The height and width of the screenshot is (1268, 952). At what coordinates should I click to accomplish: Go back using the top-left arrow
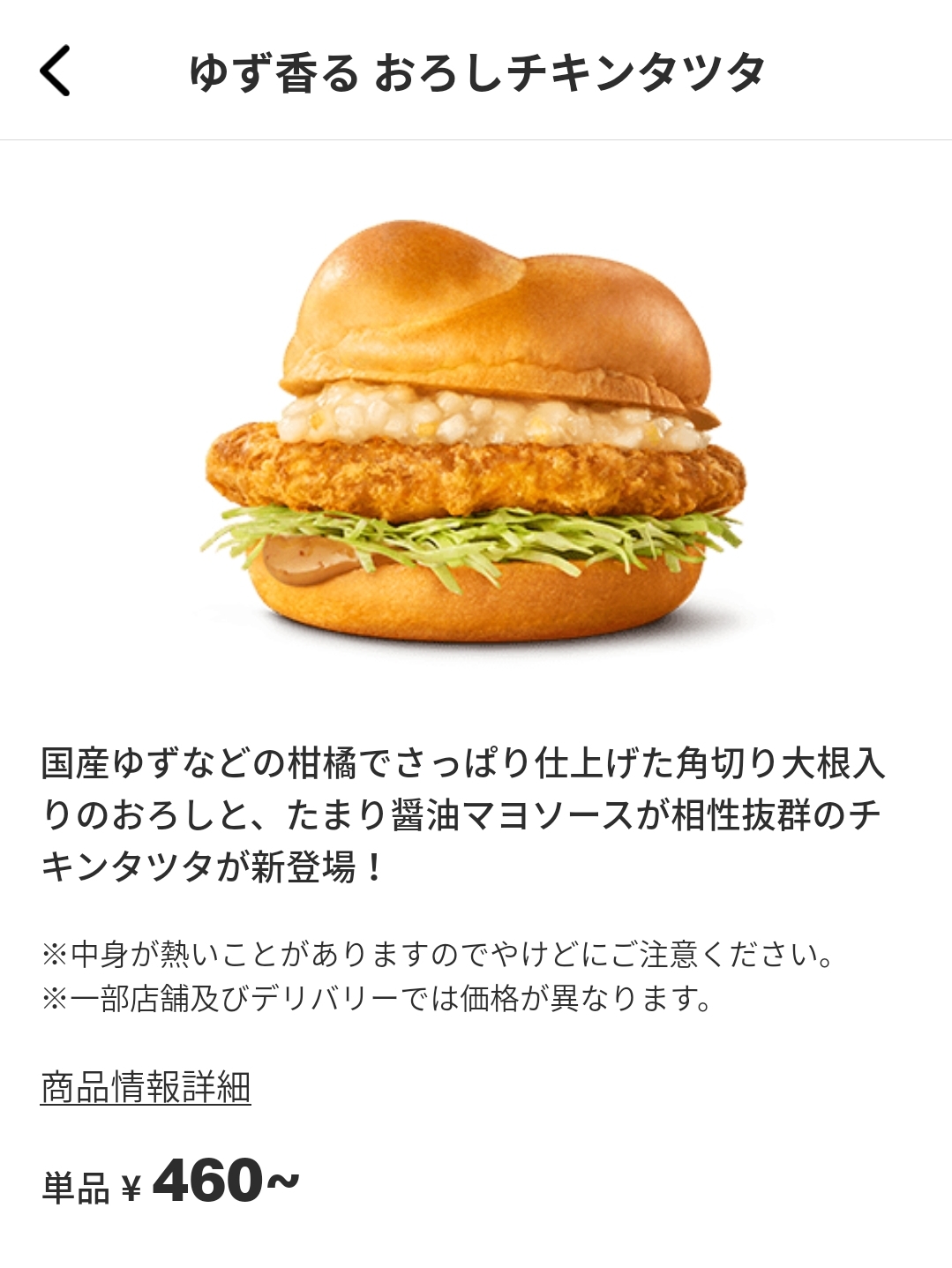[55, 71]
